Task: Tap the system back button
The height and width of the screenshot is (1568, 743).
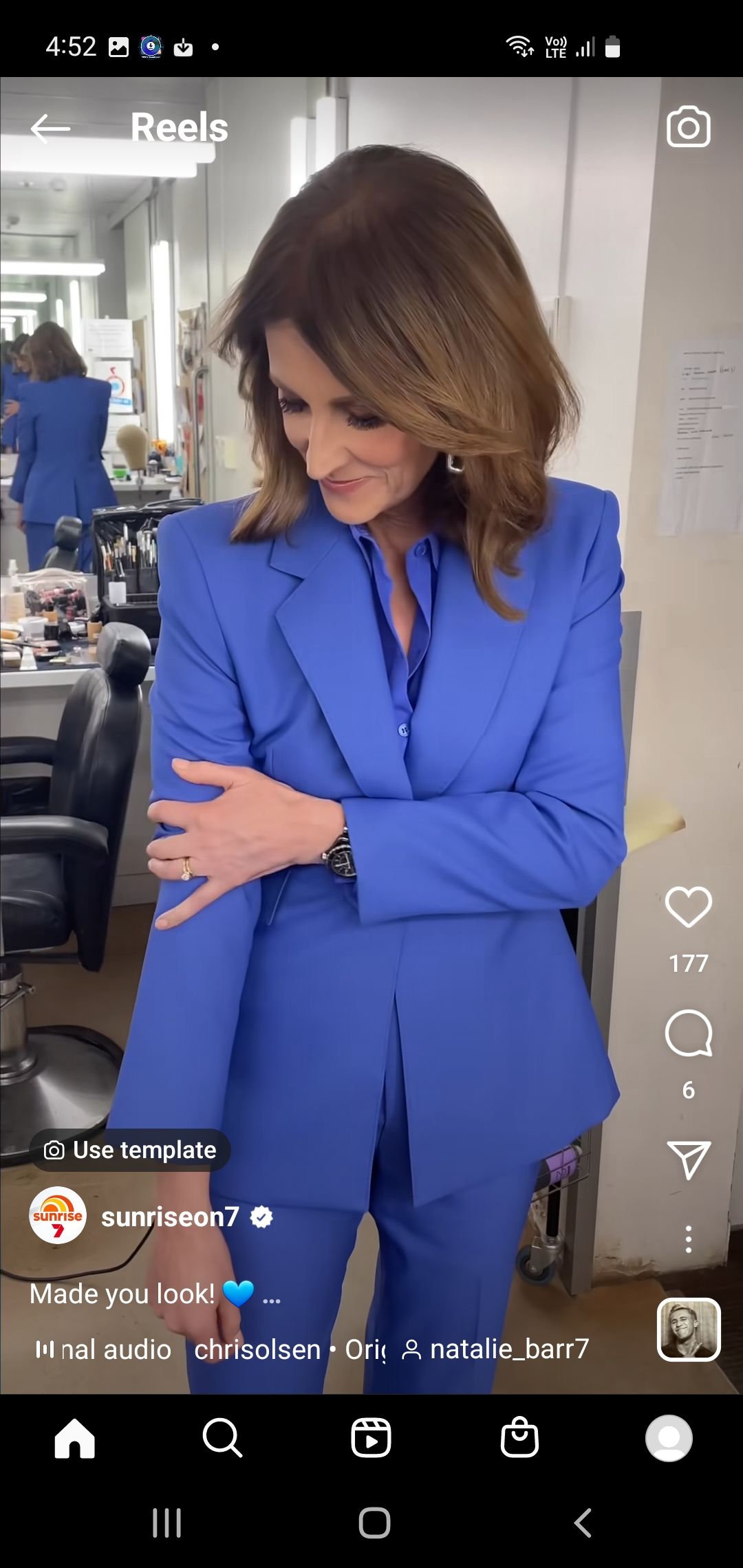Action: pyautogui.click(x=583, y=1523)
